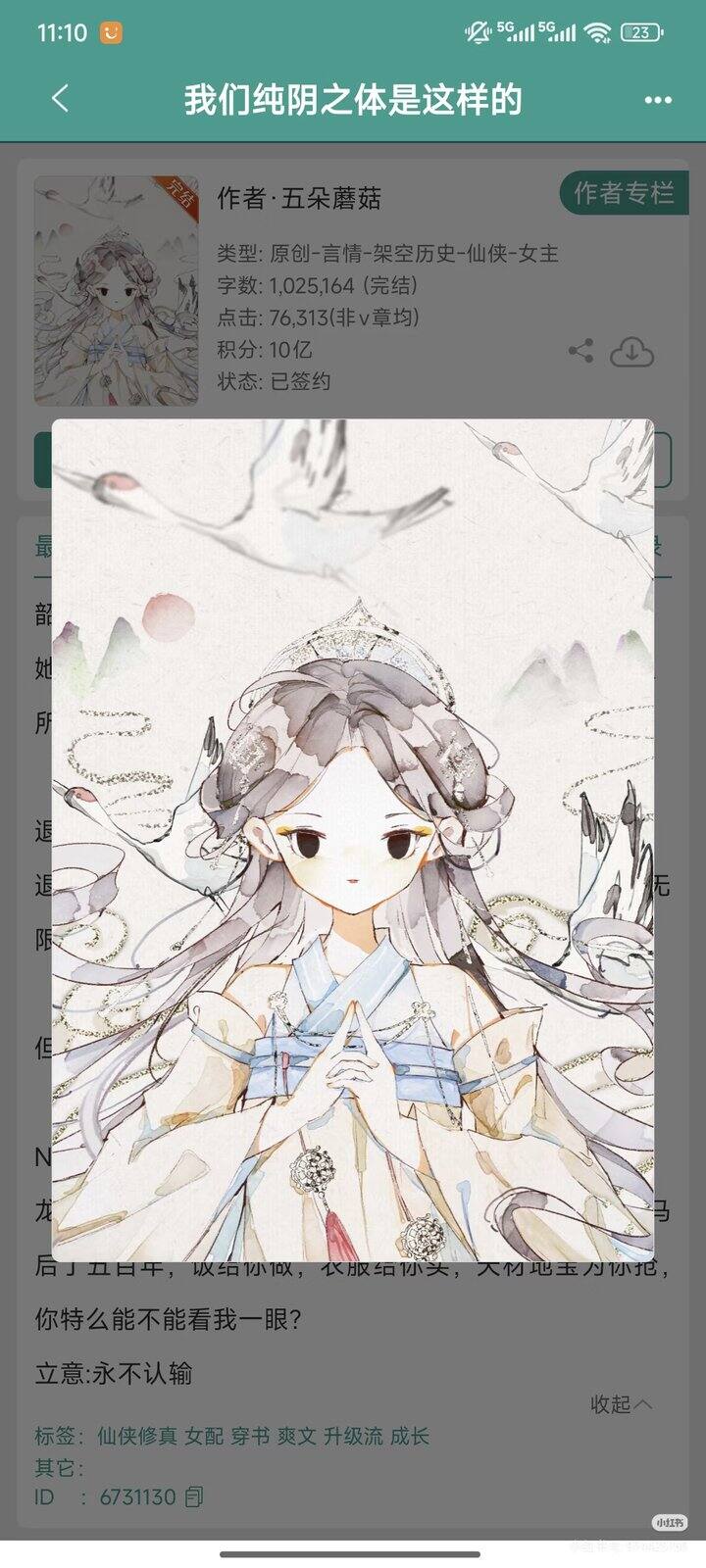Download the novel with cloud icon
The width and height of the screenshot is (706, 1568).
[632, 352]
